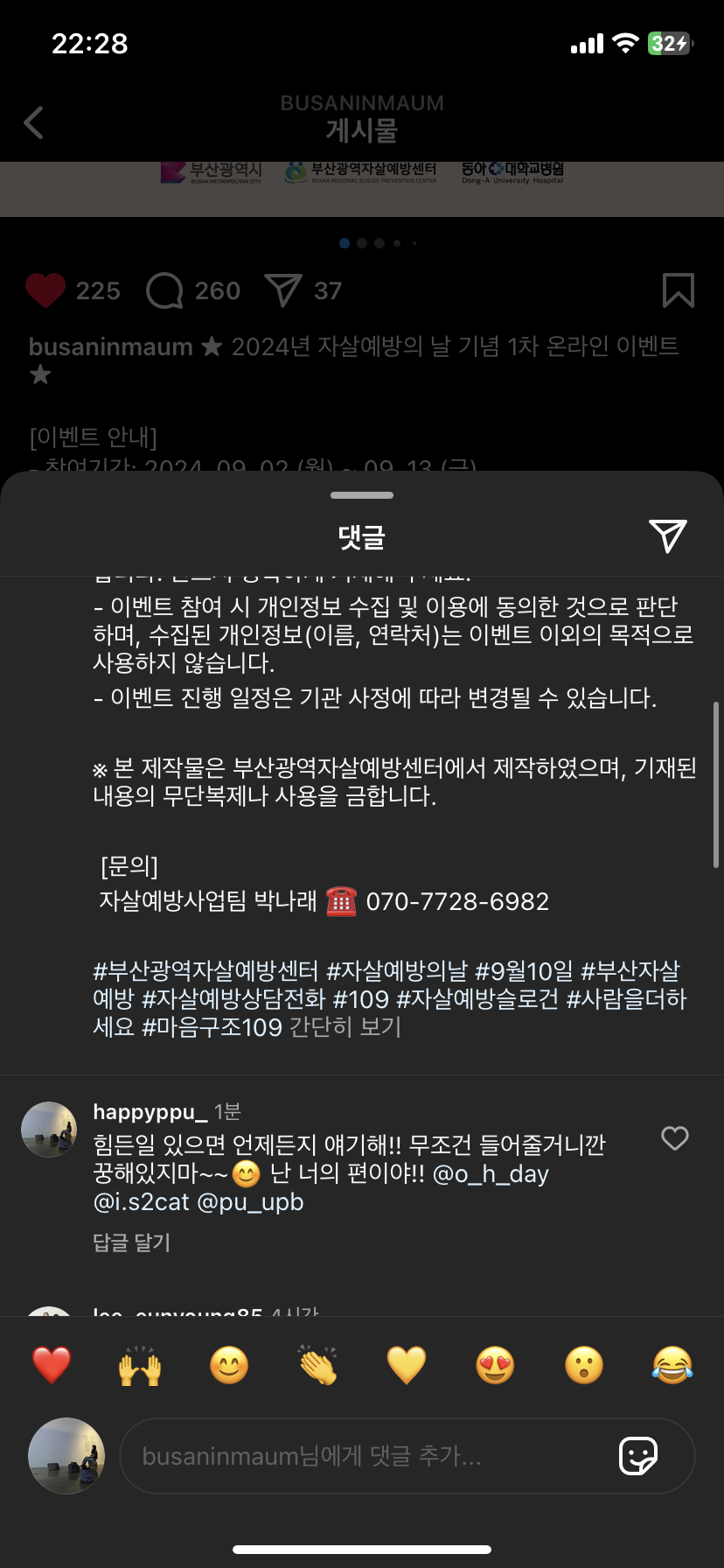Add the clapping hands emoji
This screenshot has height=1568, width=724.
pos(317,1365)
